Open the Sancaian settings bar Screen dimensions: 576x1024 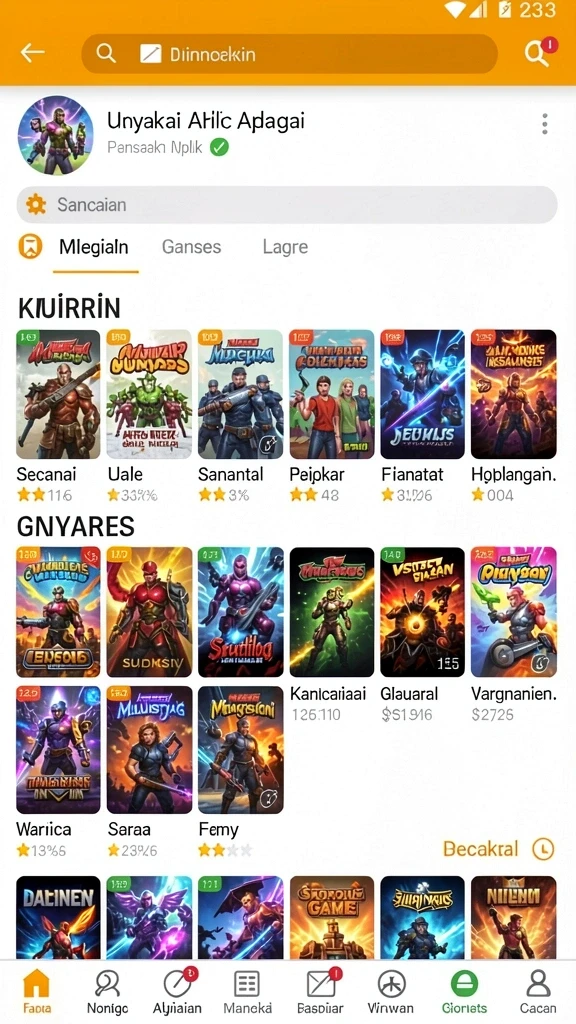click(x=287, y=205)
